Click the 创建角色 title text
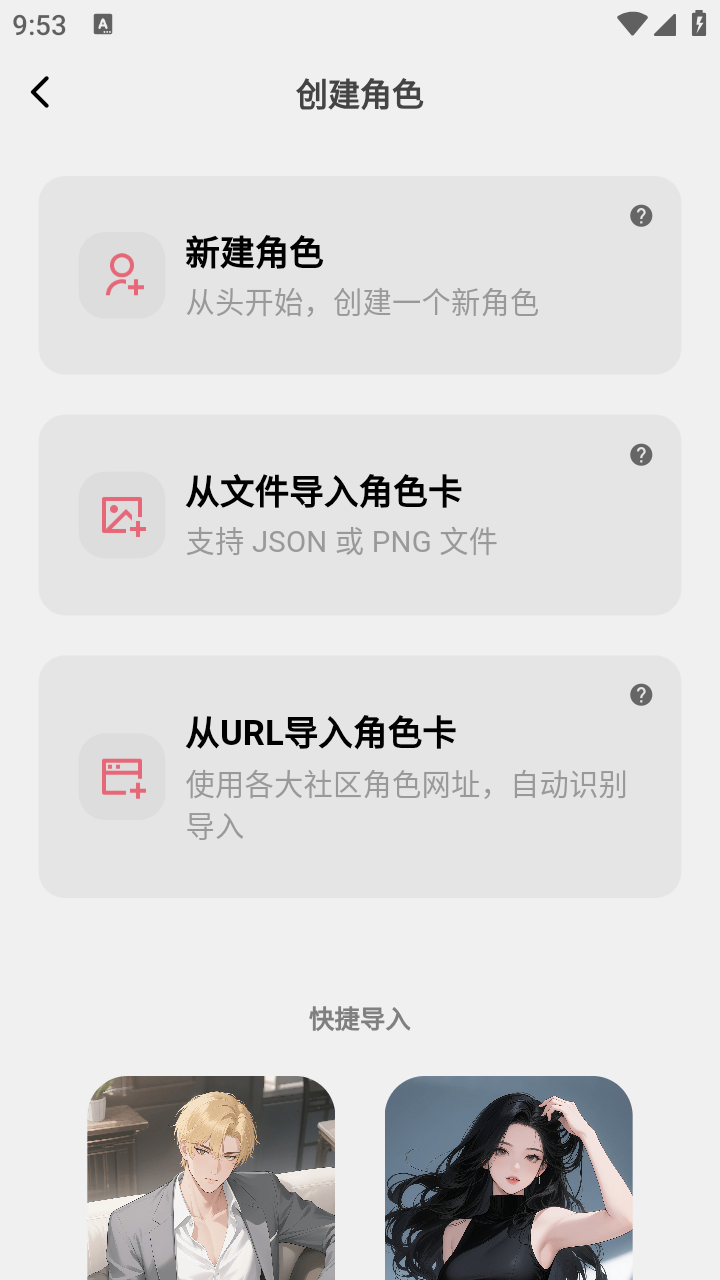This screenshot has height=1280, width=720. pyautogui.click(x=360, y=96)
